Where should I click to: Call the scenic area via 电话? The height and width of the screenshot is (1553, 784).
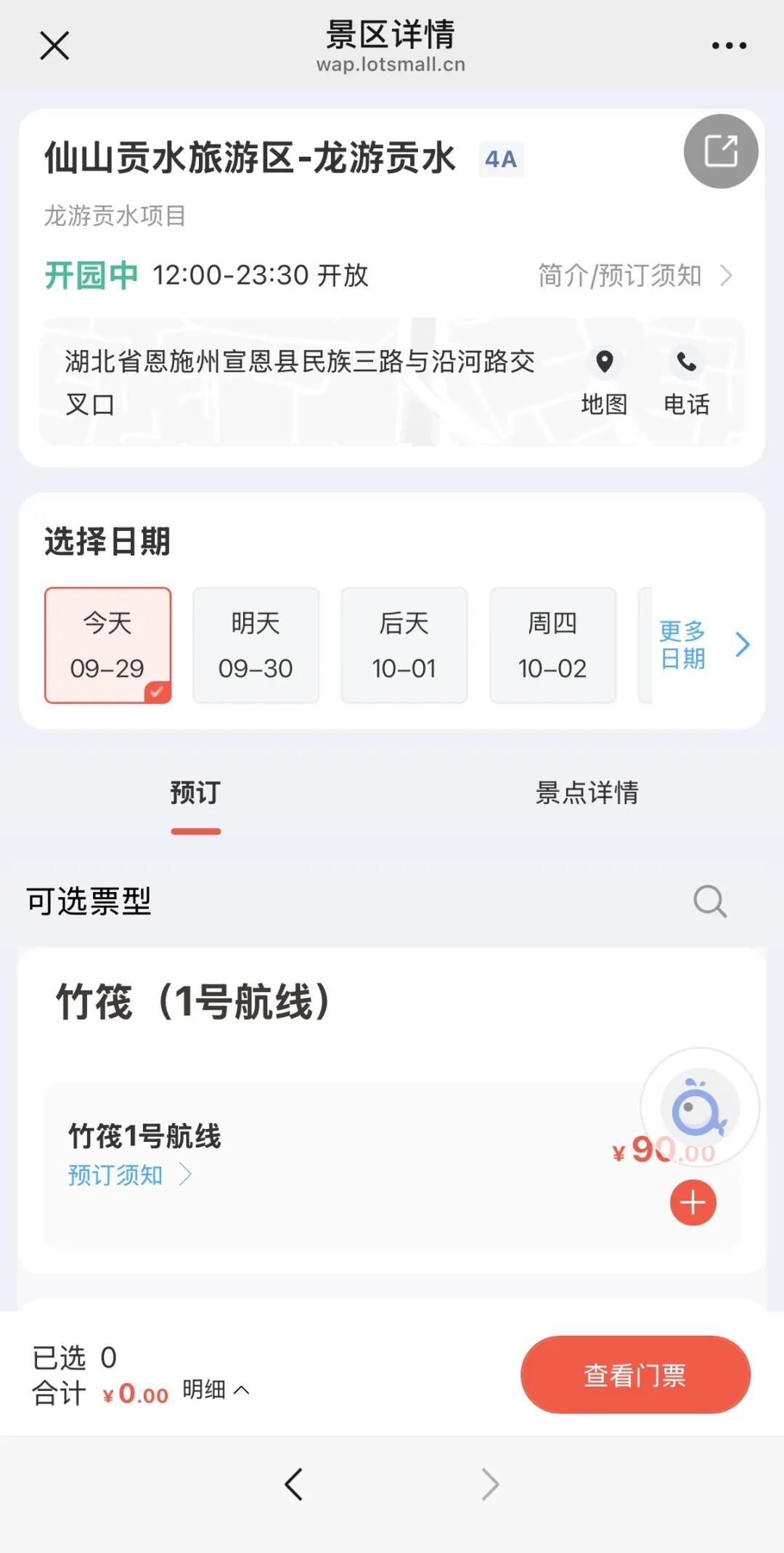point(687,382)
